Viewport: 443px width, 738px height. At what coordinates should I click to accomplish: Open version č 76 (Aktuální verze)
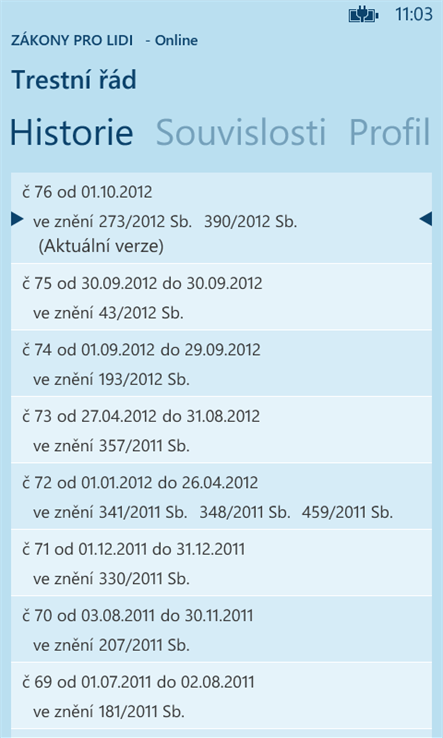pos(221,218)
